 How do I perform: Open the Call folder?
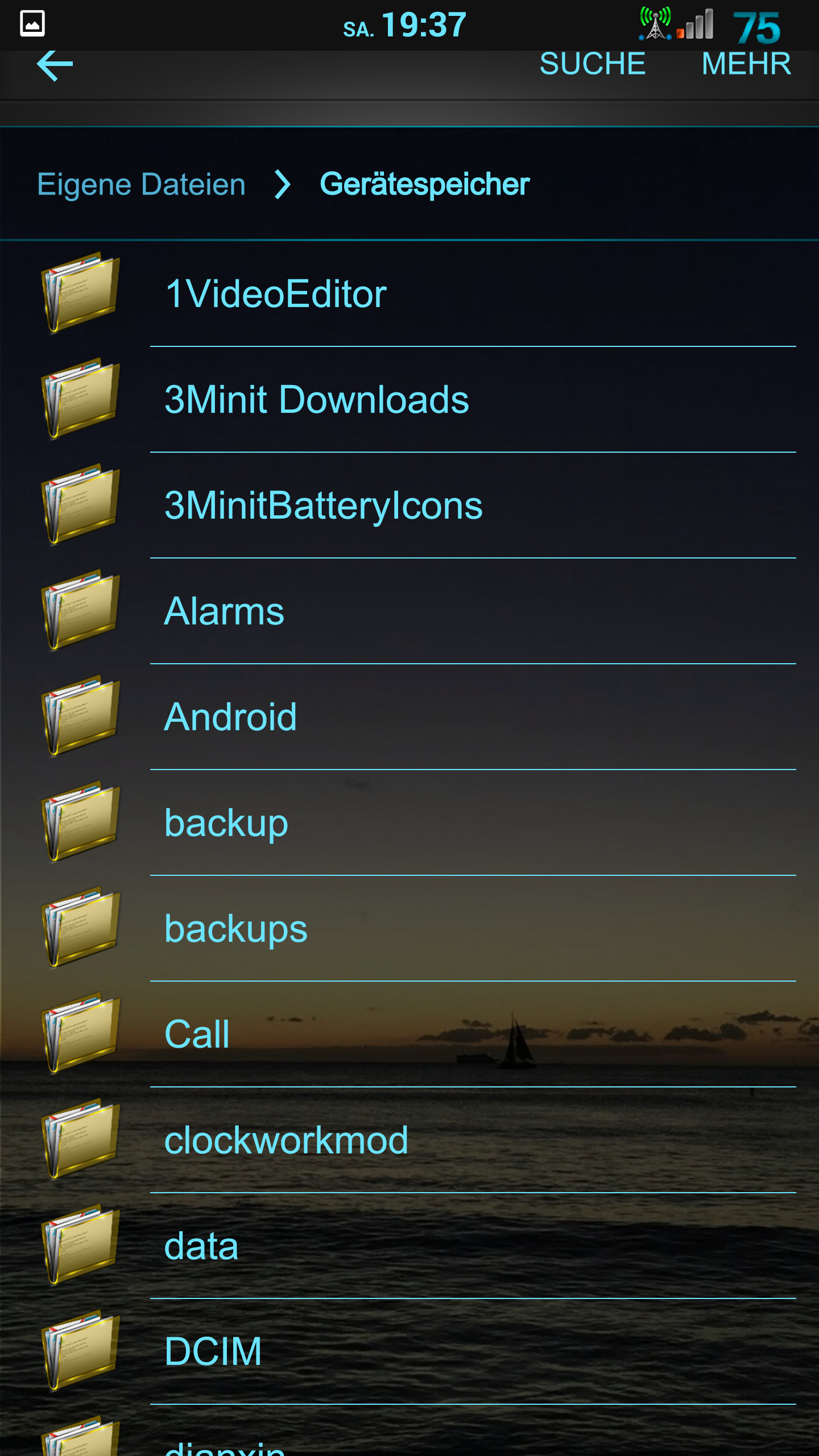(409, 1035)
